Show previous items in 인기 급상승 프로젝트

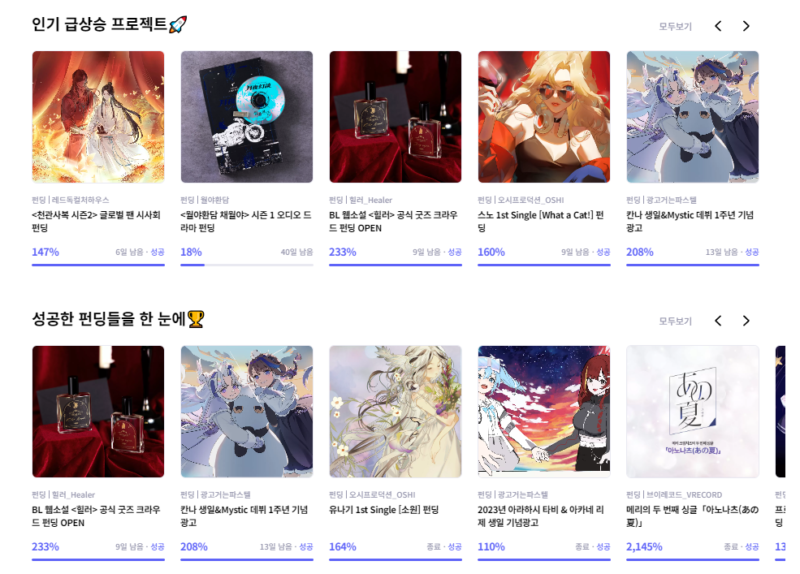coord(717,26)
